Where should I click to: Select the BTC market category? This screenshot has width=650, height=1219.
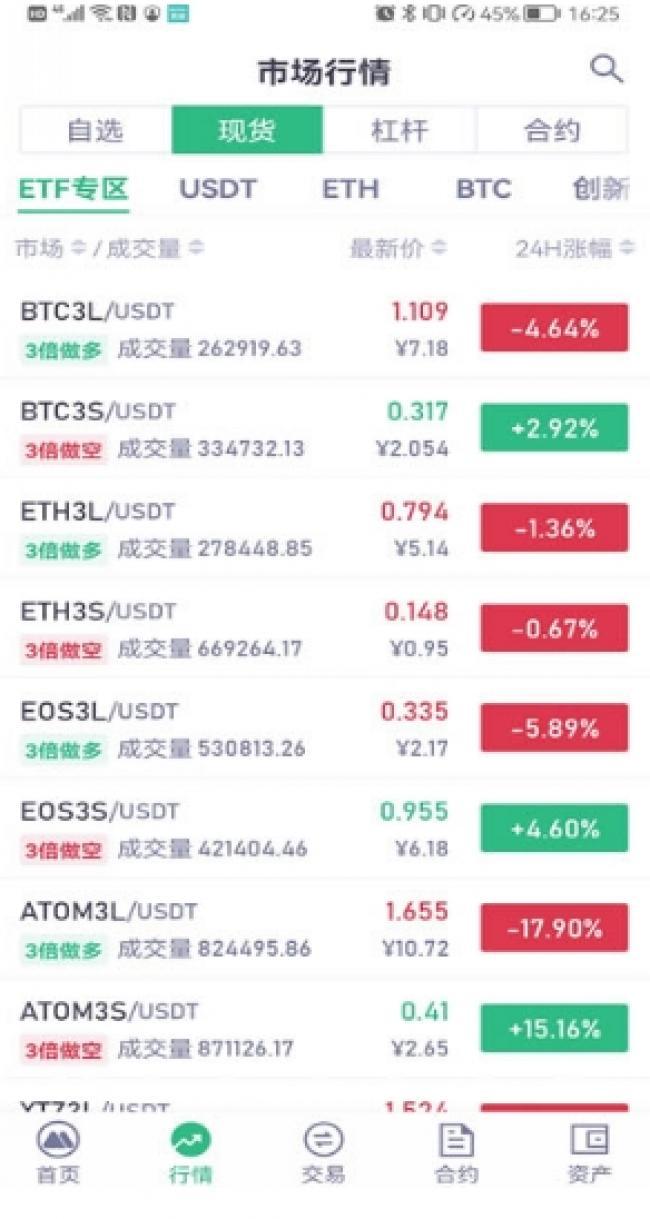pos(484,189)
